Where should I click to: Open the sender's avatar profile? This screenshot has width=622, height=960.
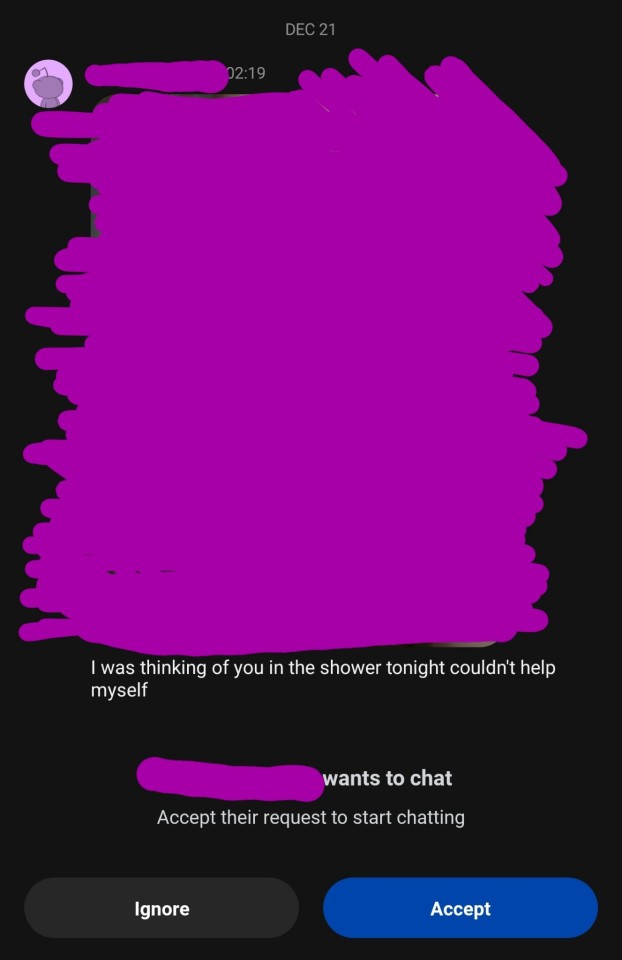click(x=48, y=83)
